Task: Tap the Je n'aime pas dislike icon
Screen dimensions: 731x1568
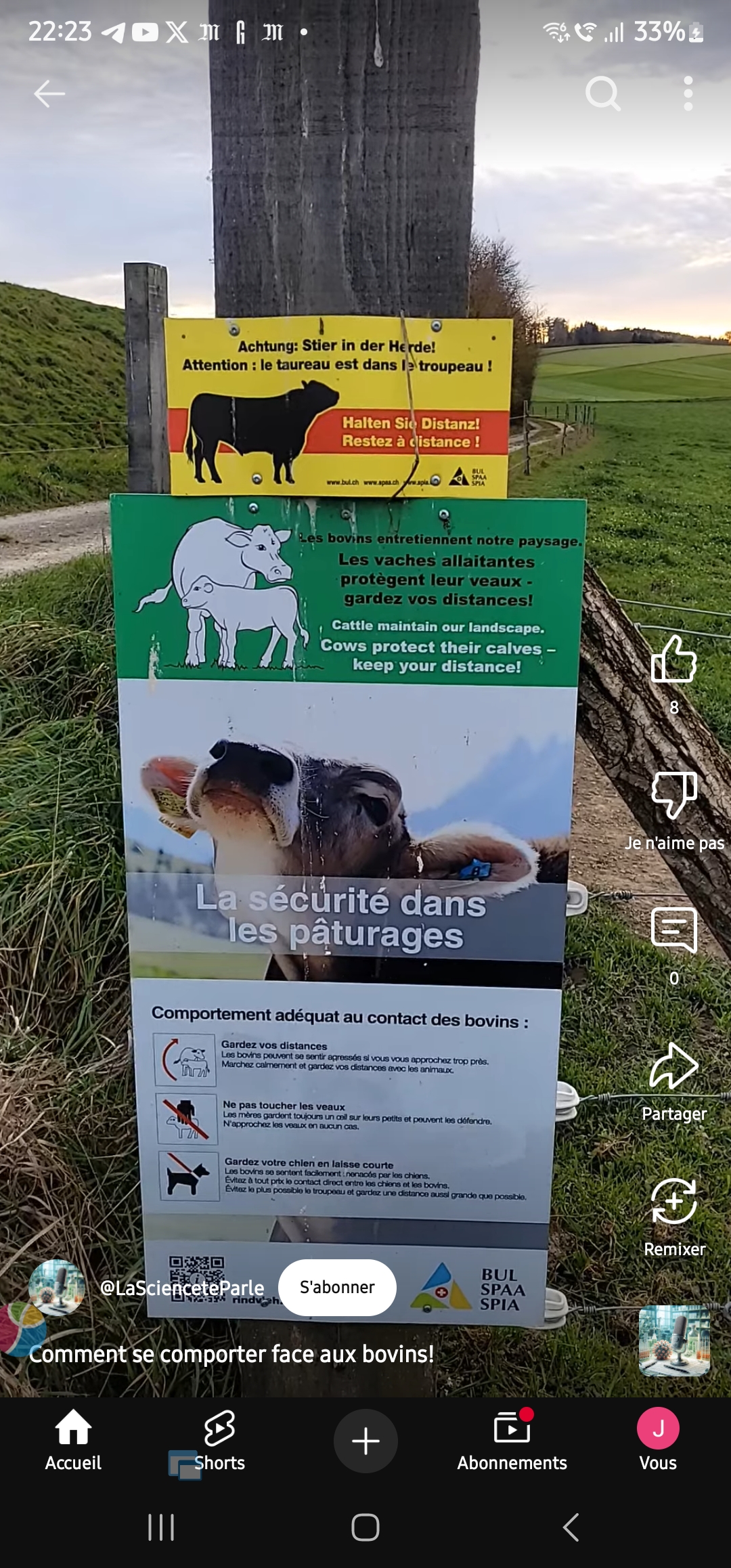Action: pyautogui.click(x=674, y=795)
